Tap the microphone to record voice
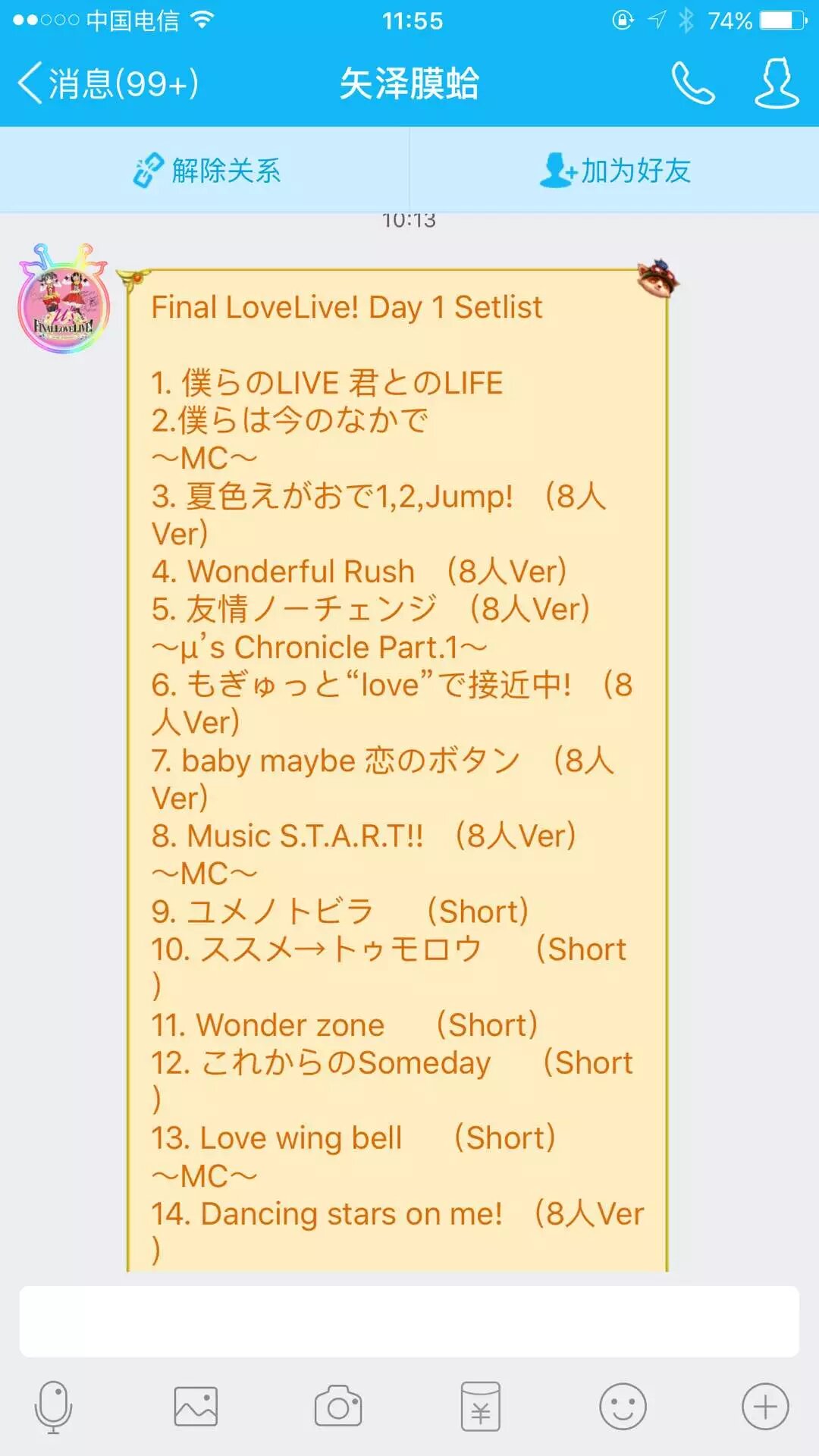The image size is (819, 1456). [x=53, y=1407]
